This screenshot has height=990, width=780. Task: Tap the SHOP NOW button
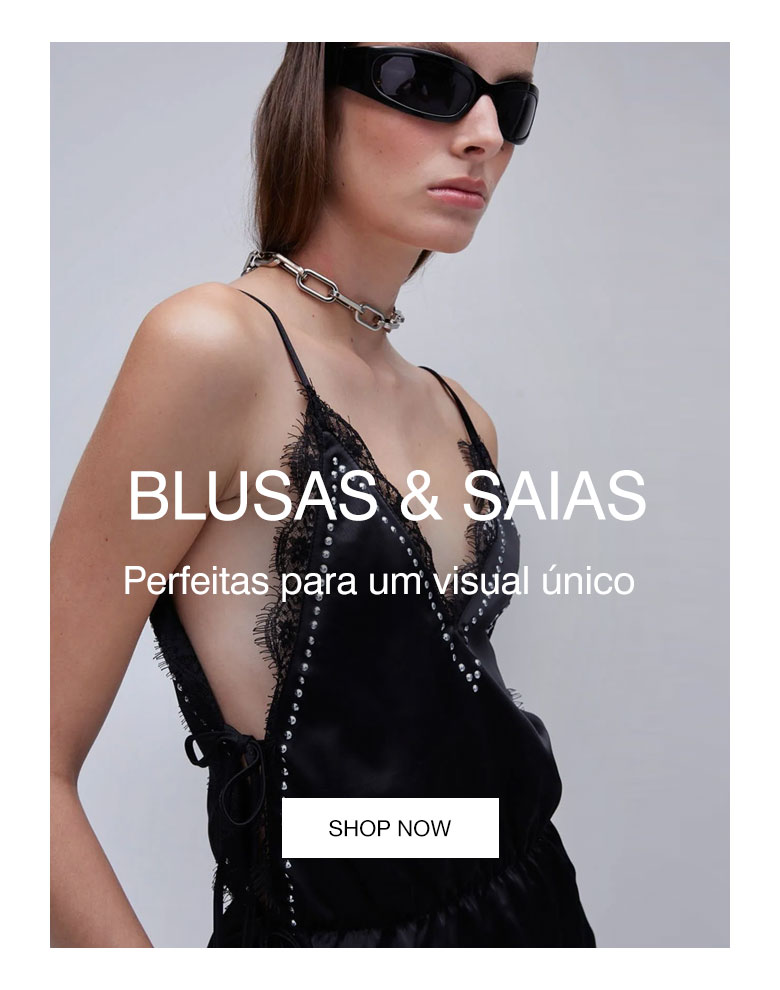coord(390,828)
